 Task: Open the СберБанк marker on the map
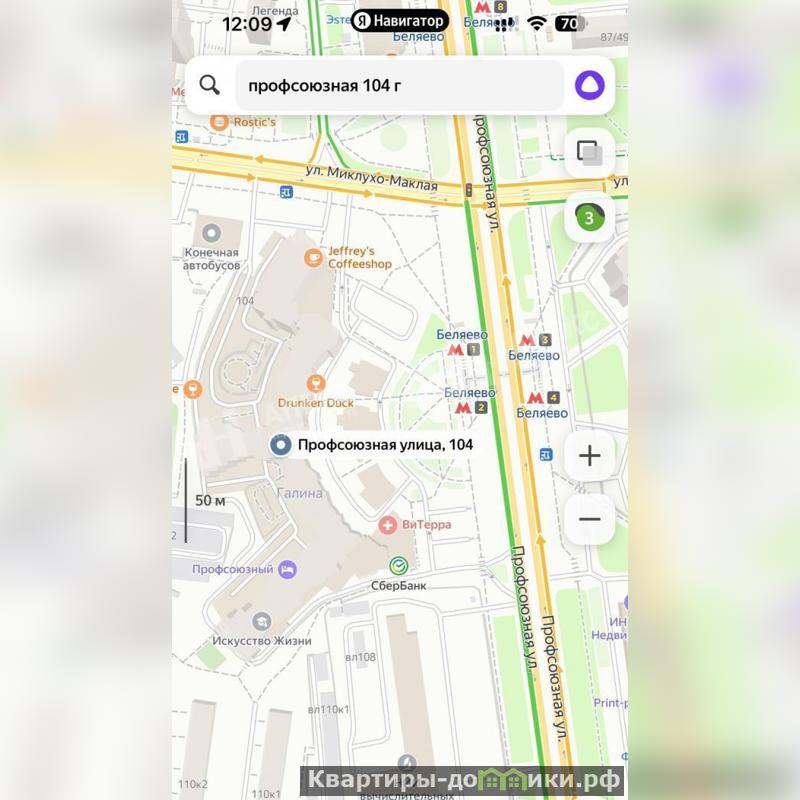(x=399, y=566)
